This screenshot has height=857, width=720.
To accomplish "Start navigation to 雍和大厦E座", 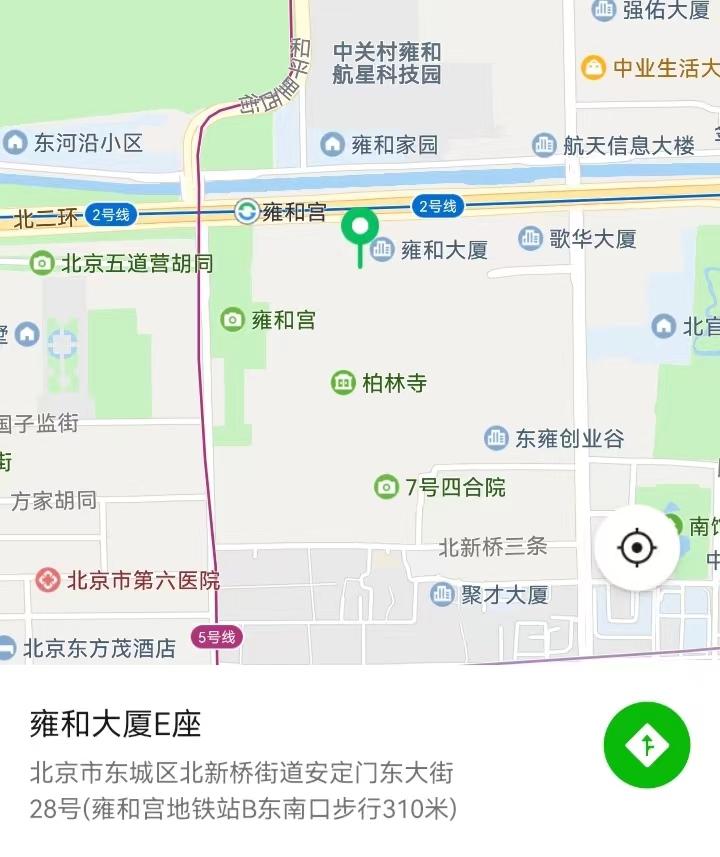I will 646,745.
